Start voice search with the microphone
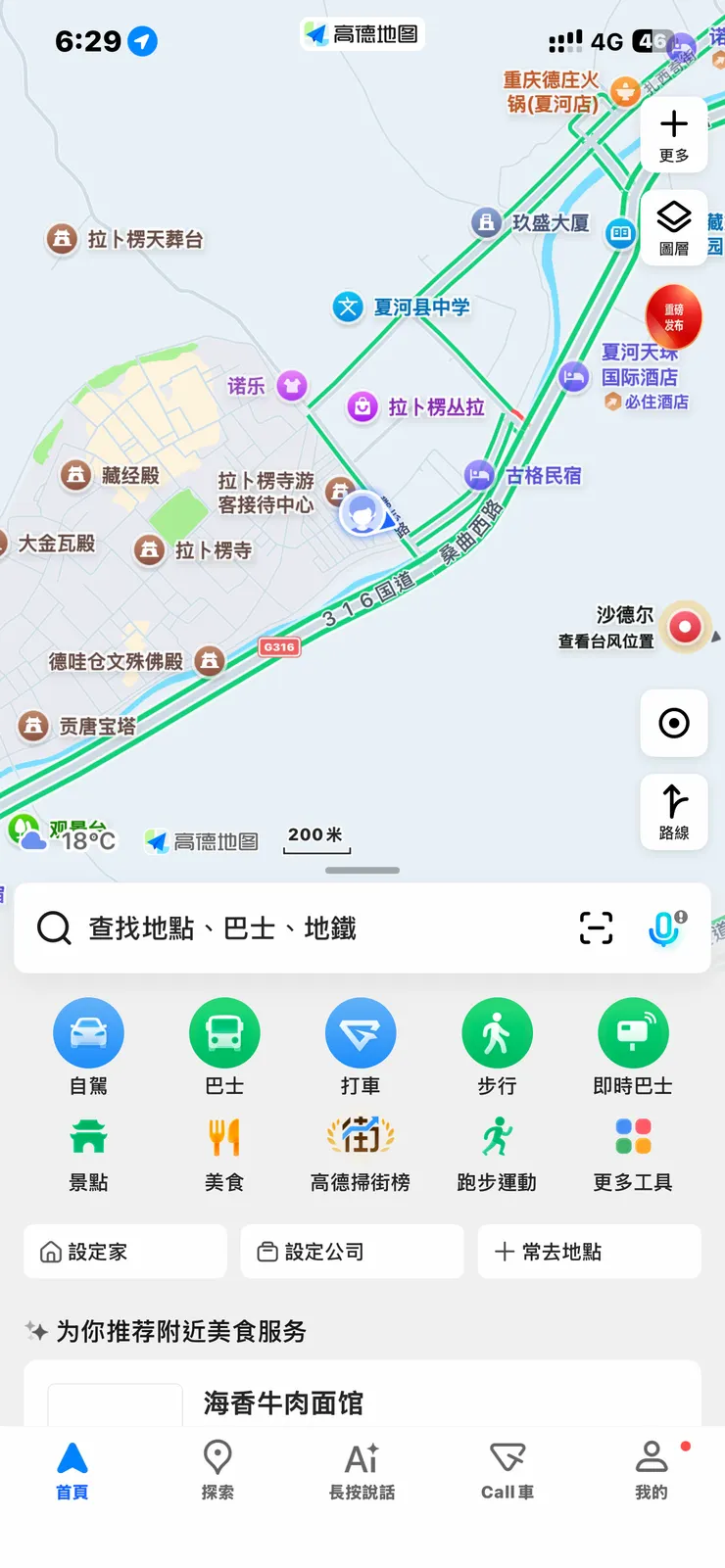The image size is (725, 1568). tap(666, 927)
